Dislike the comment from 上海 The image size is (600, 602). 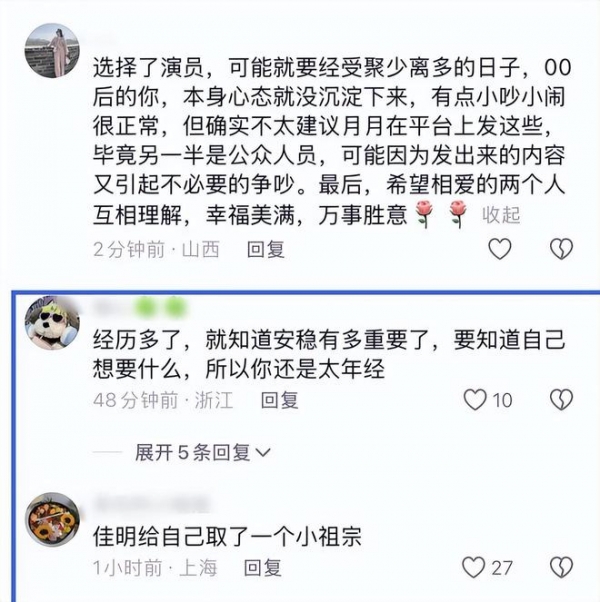pos(562,567)
